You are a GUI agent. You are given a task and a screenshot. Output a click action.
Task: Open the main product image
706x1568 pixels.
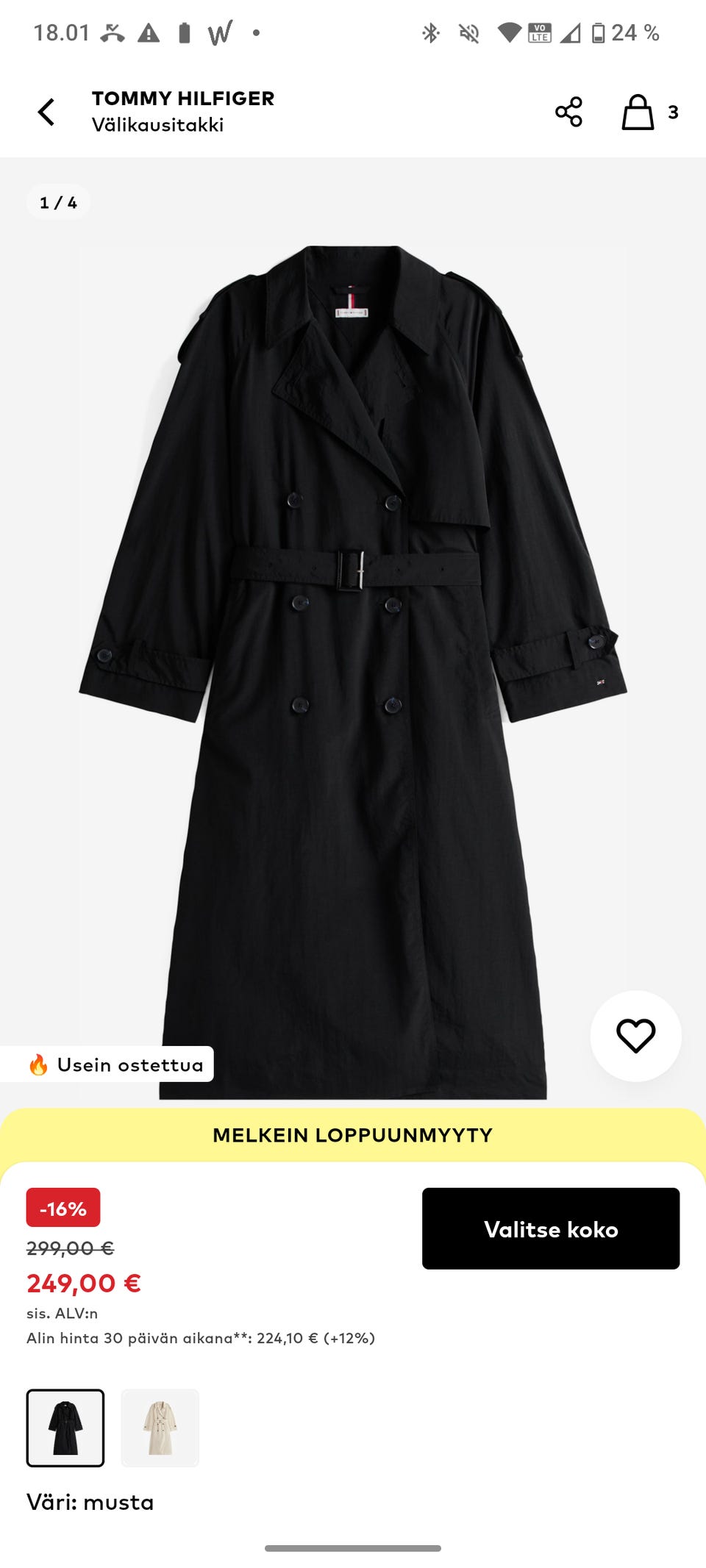click(353, 662)
